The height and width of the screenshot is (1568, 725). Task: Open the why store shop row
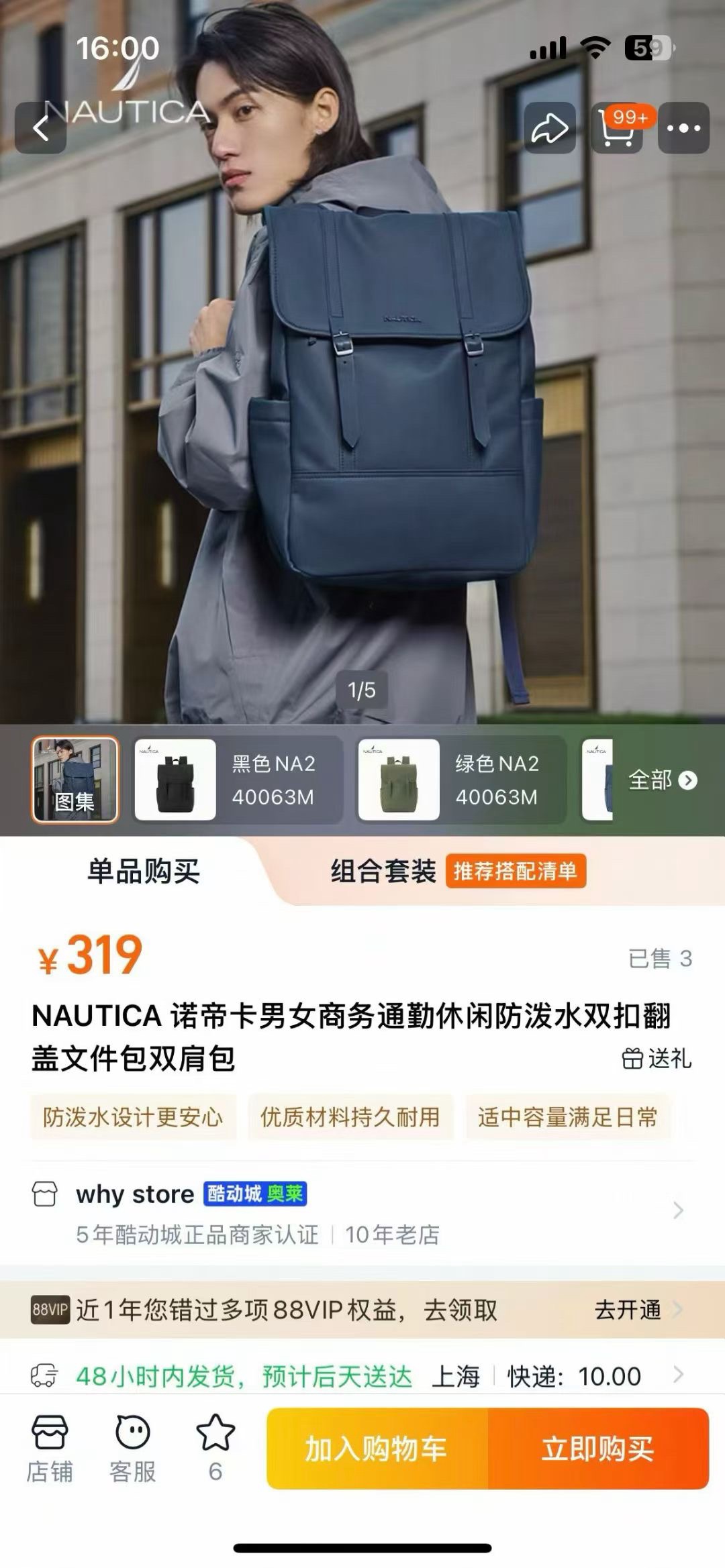pyautogui.click(x=362, y=1212)
